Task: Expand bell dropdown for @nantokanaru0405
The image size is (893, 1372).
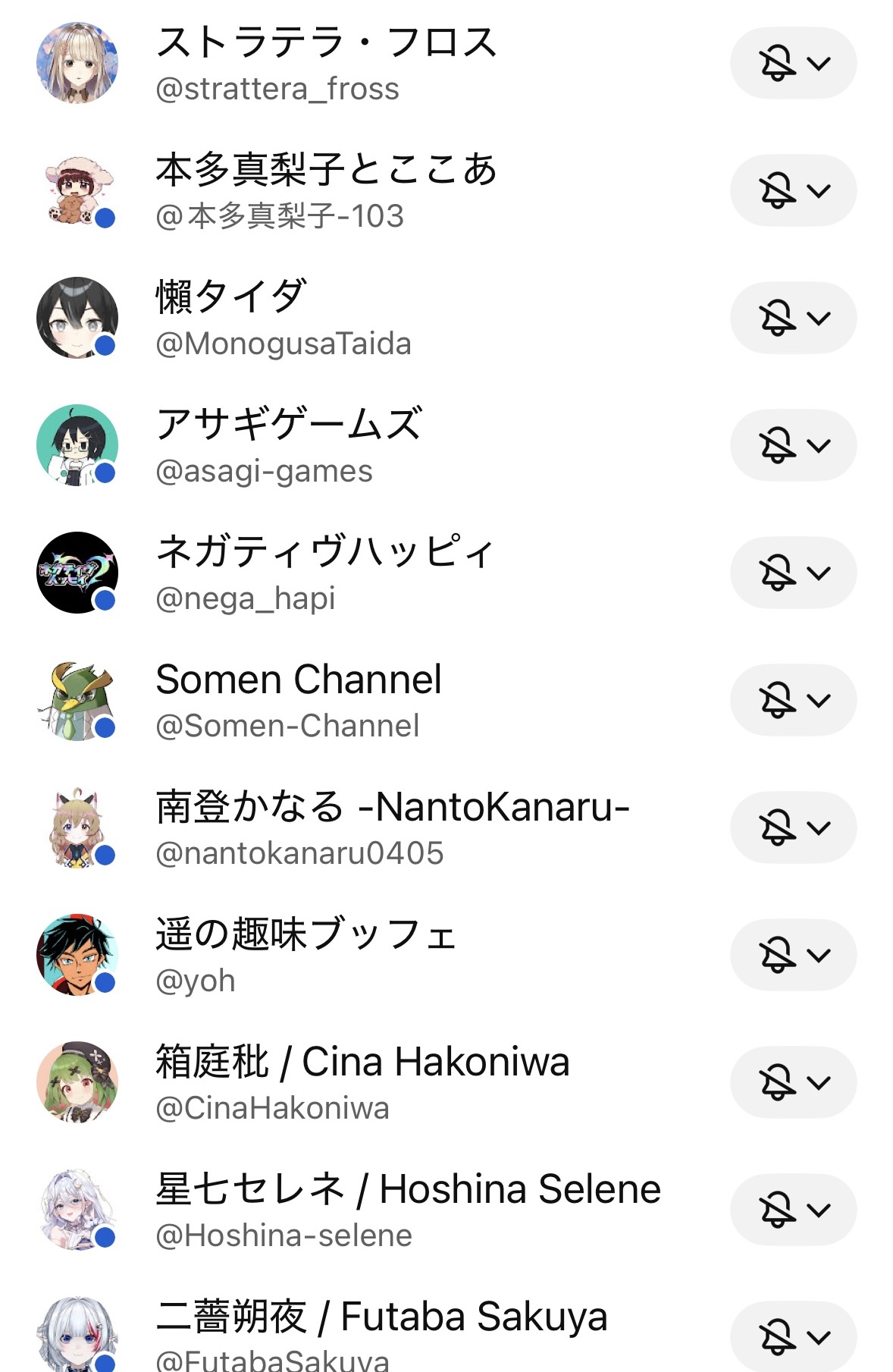Action: click(793, 827)
